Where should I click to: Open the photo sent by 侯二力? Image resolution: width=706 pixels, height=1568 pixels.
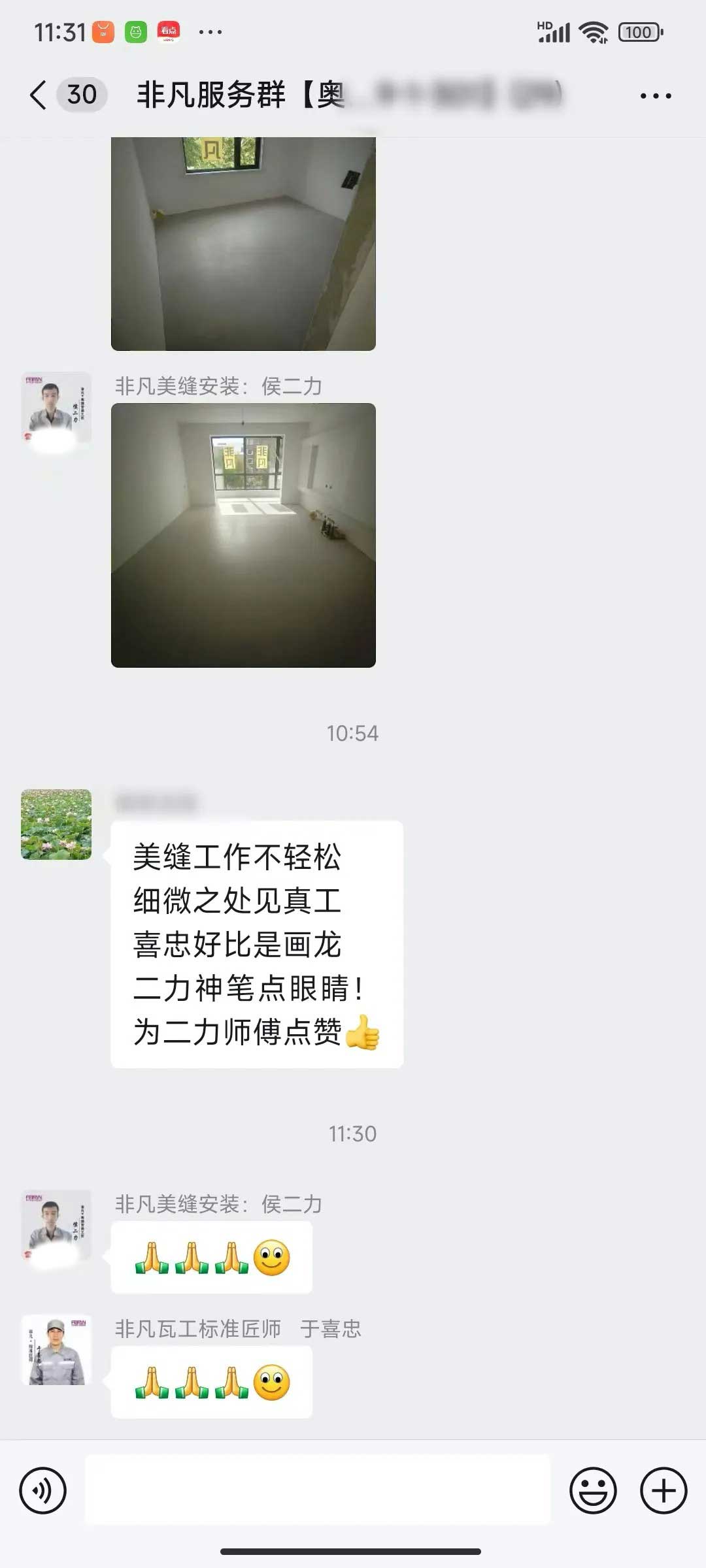(x=243, y=535)
